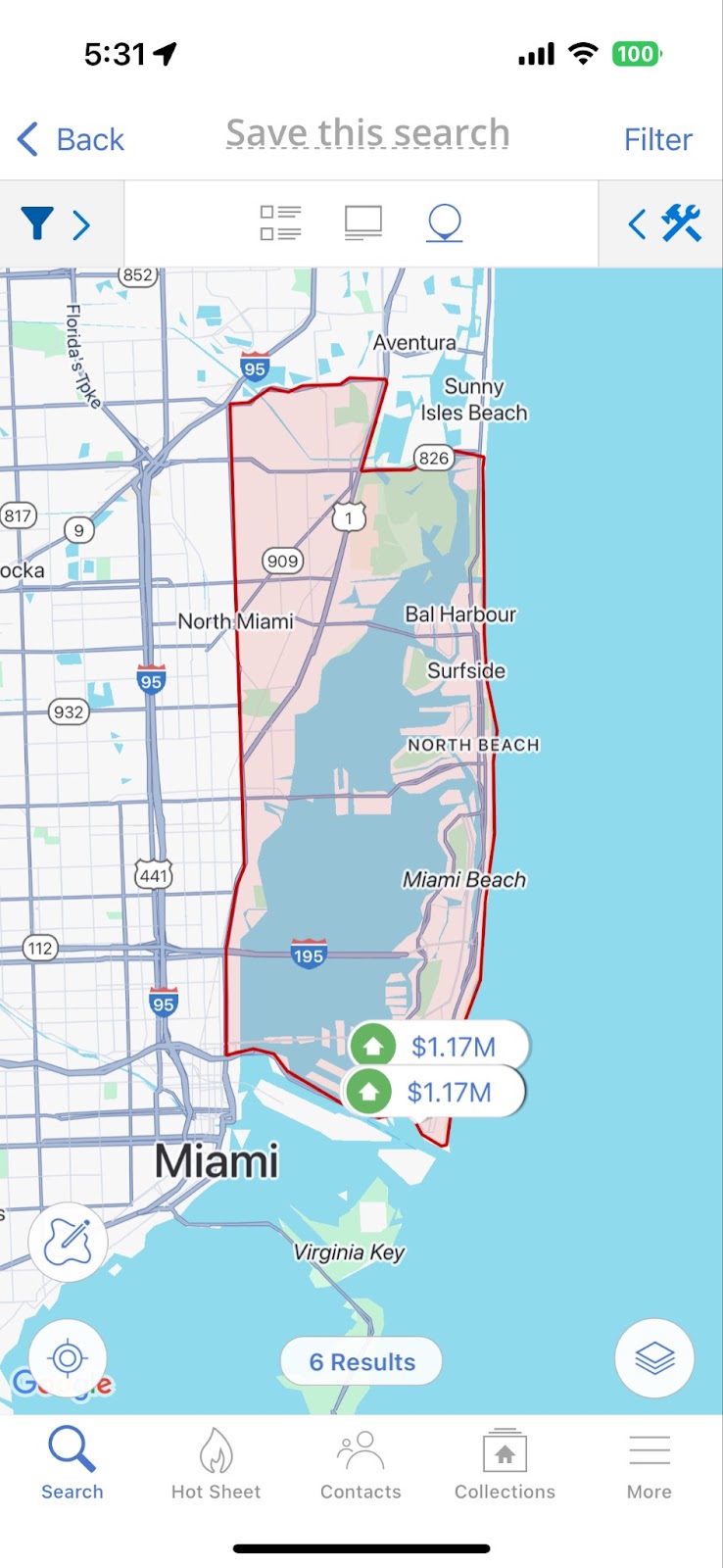The height and width of the screenshot is (1568, 723).
Task: Open the Filter options
Action: tap(657, 139)
